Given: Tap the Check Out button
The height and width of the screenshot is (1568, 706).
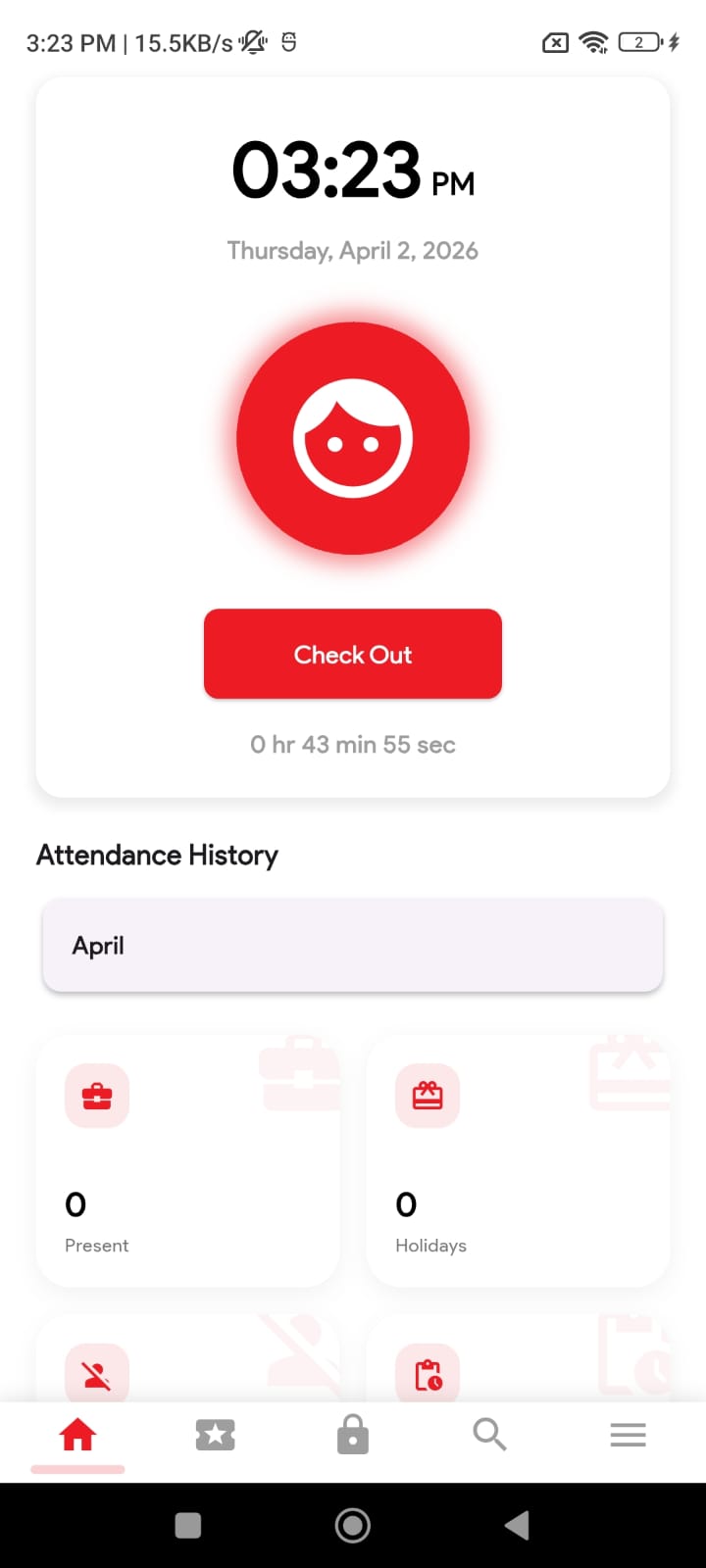Looking at the screenshot, I should pos(353,654).
